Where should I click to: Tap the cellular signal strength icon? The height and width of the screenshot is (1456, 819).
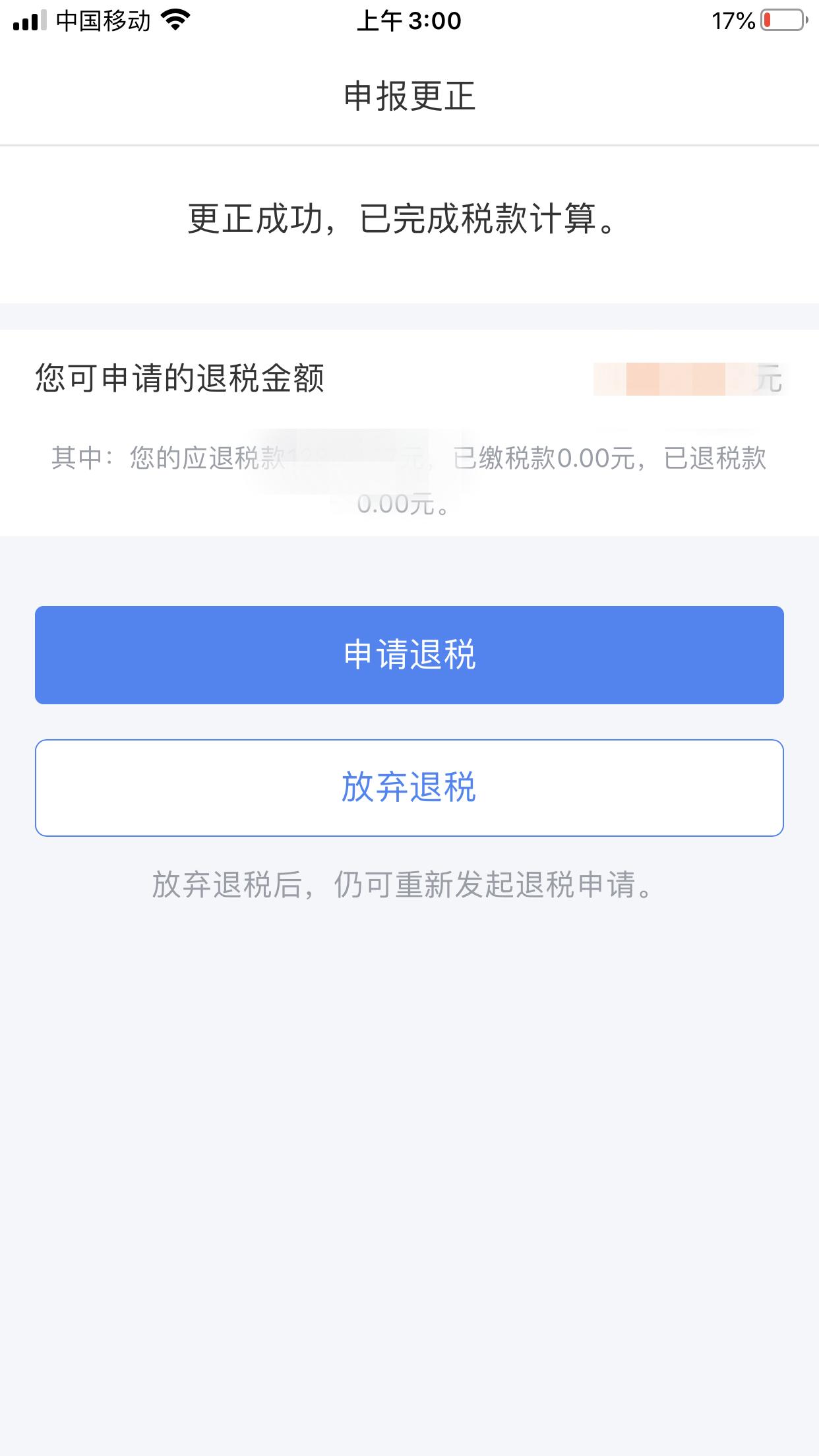click(x=29, y=20)
